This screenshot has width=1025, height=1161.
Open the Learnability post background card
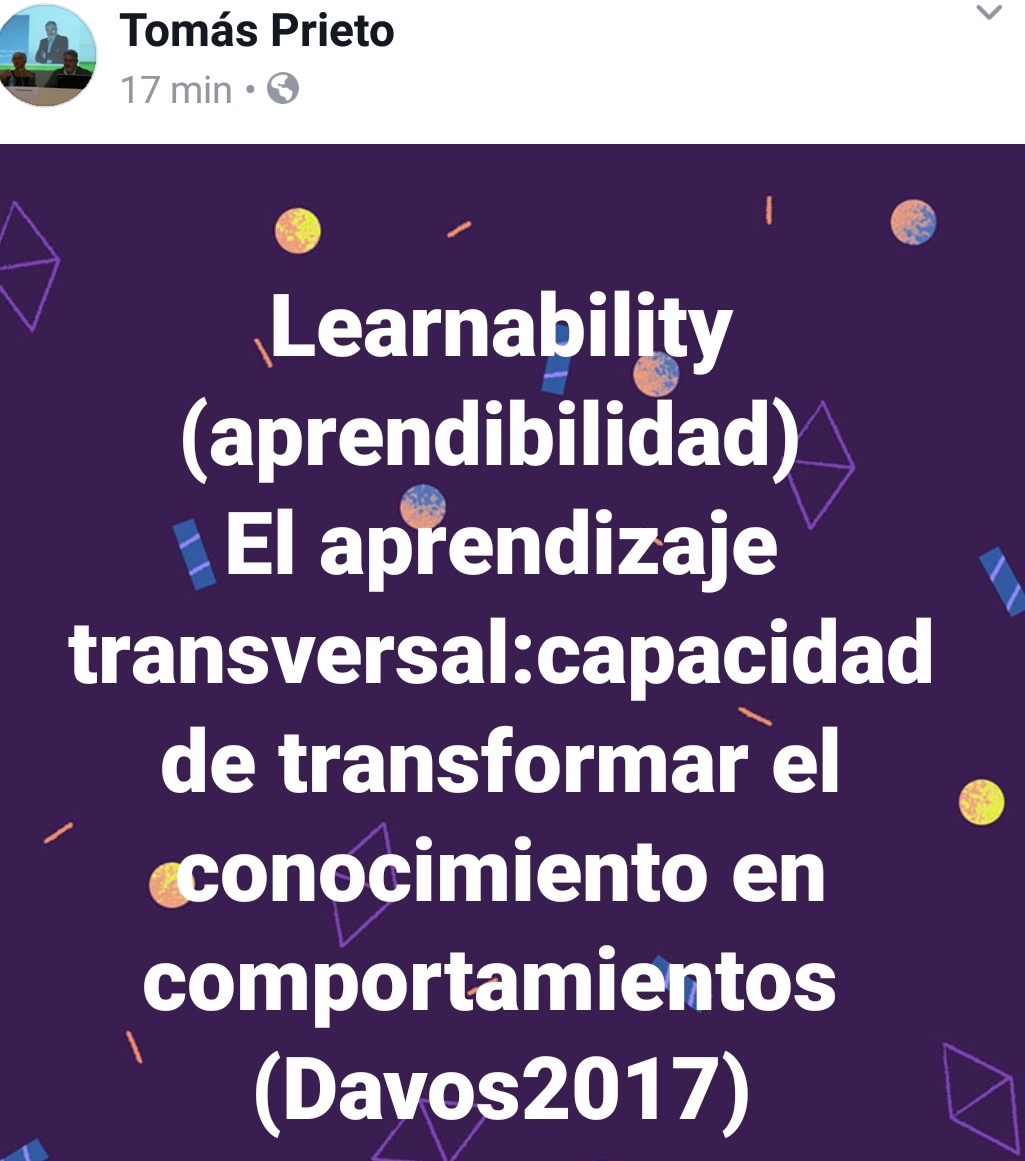pyautogui.click(x=512, y=652)
